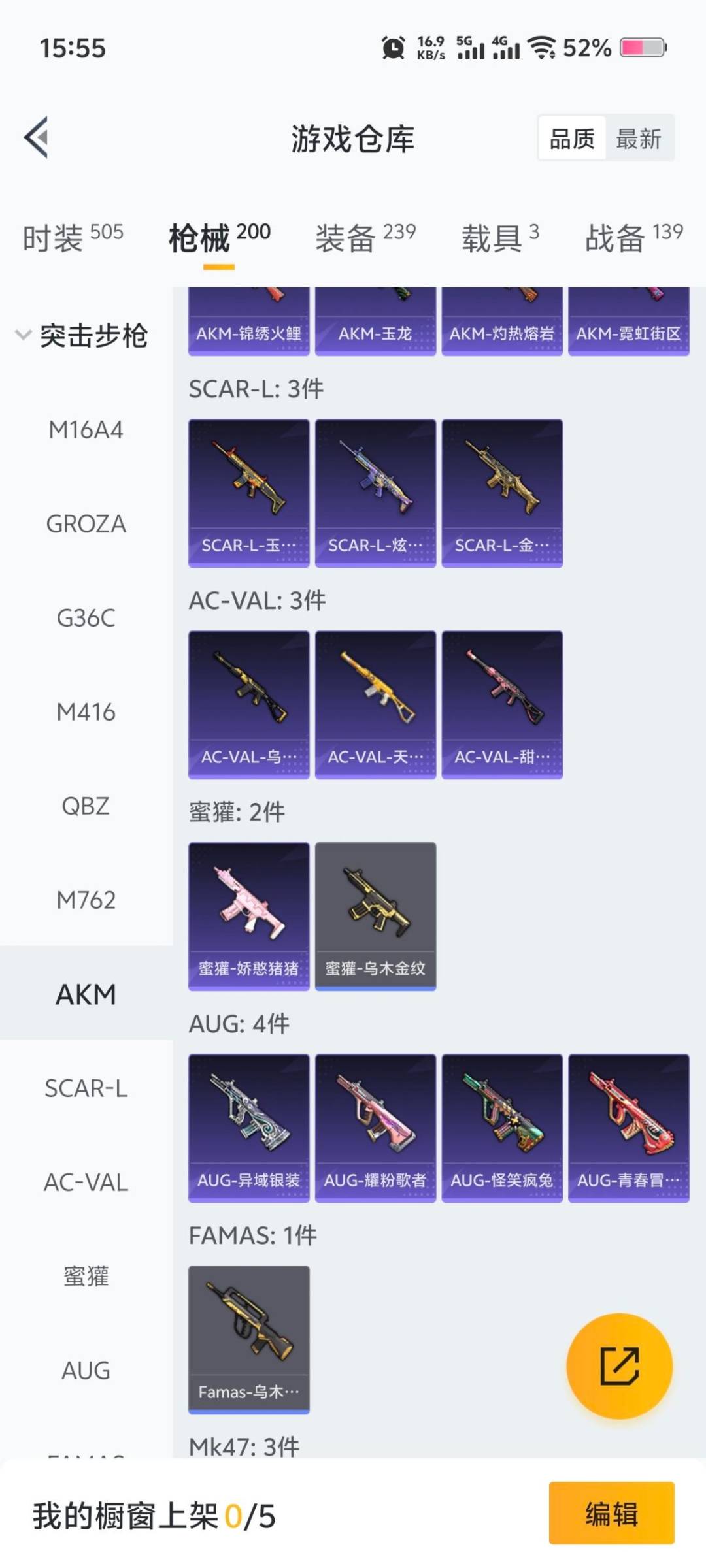
Task: Jump to GROZA in the sidebar
Action: [86, 524]
